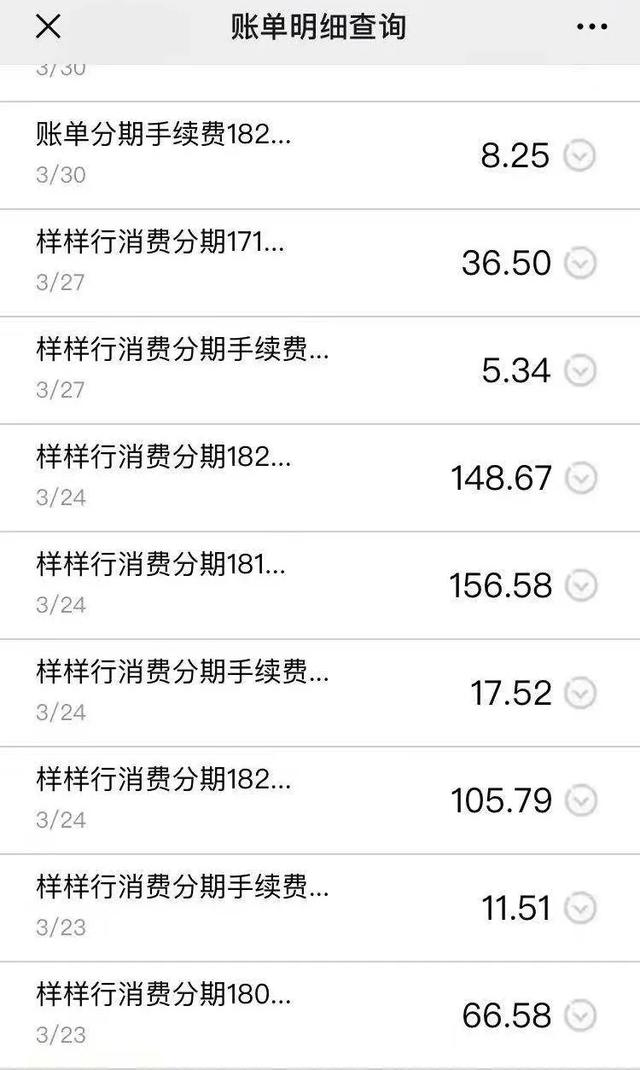The width and height of the screenshot is (640, 1070).
Task: Expand the 66.58 样样行消费分期180 entry
Action: [x=580, y=1016]
